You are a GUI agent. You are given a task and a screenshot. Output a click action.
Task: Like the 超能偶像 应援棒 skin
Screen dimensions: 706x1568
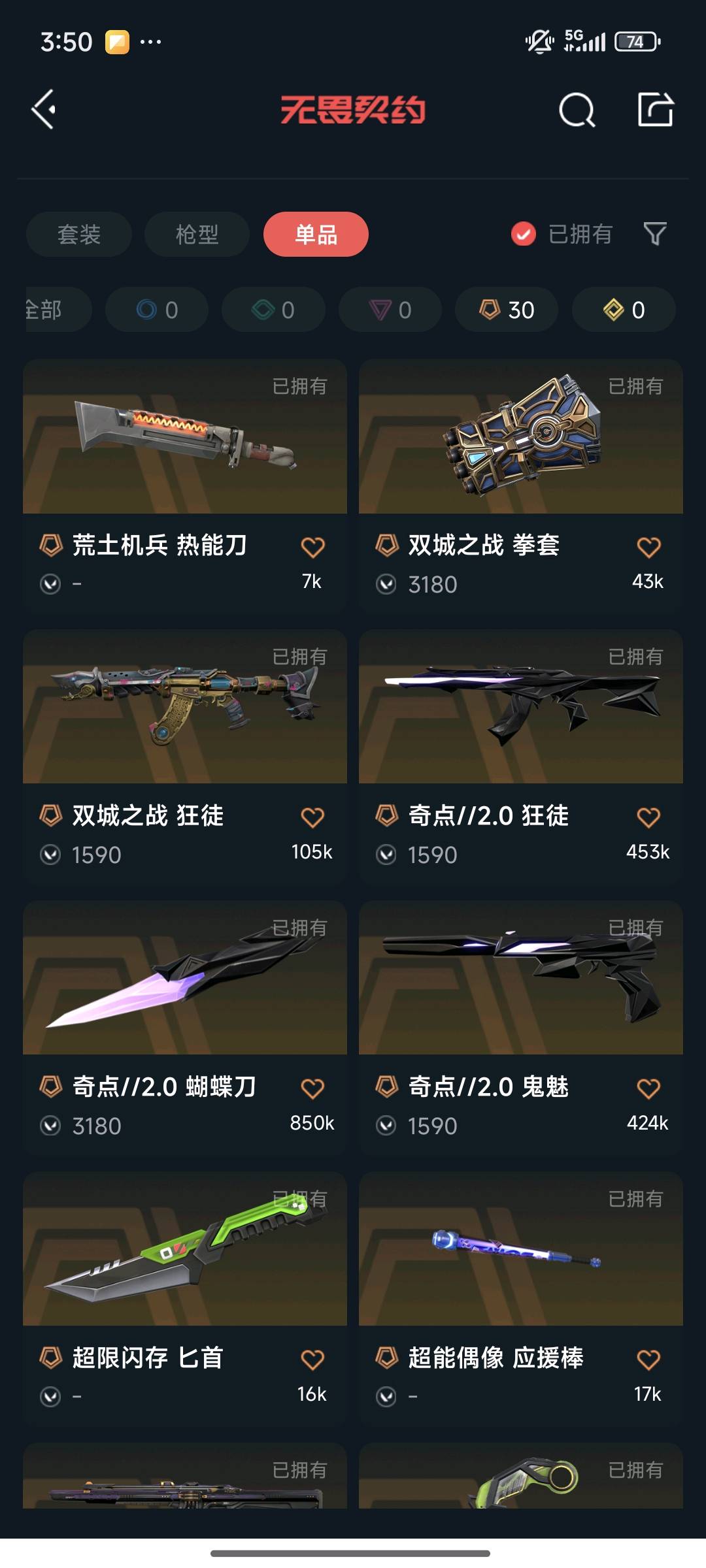point(648,1360)
